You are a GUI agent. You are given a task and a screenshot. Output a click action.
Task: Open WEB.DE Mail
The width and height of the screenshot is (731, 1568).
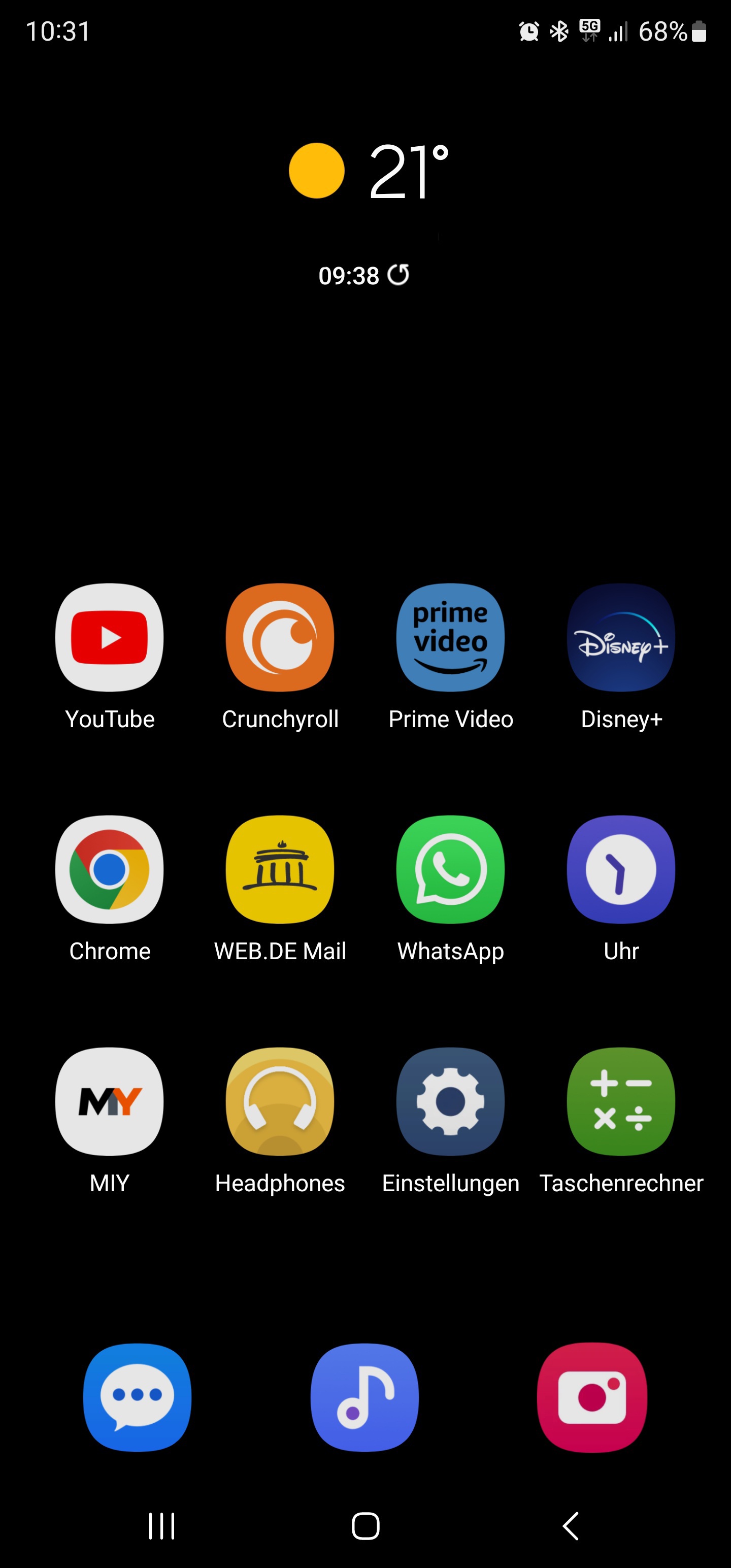(x=280, y=869)
